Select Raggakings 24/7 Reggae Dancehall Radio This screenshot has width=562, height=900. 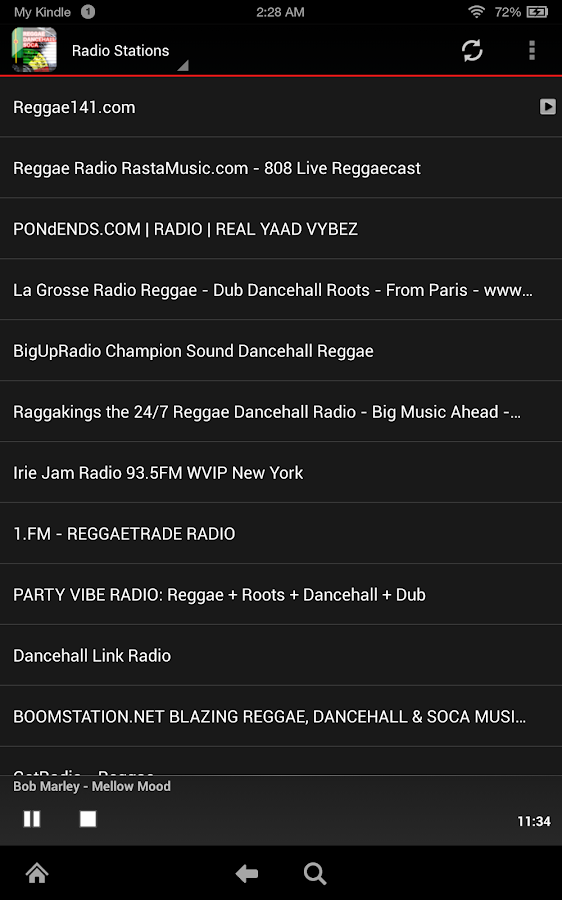[281, 411]
